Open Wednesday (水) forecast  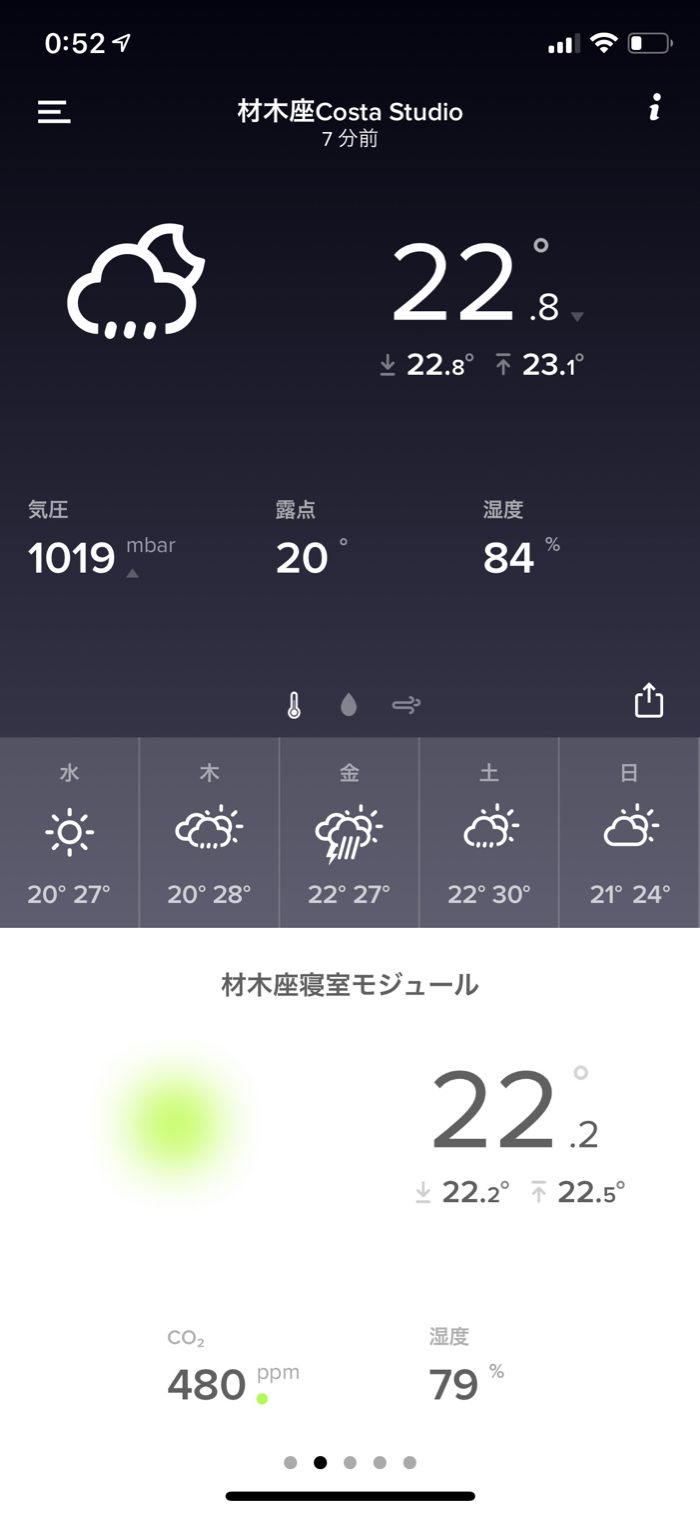(x=69, y=832)
